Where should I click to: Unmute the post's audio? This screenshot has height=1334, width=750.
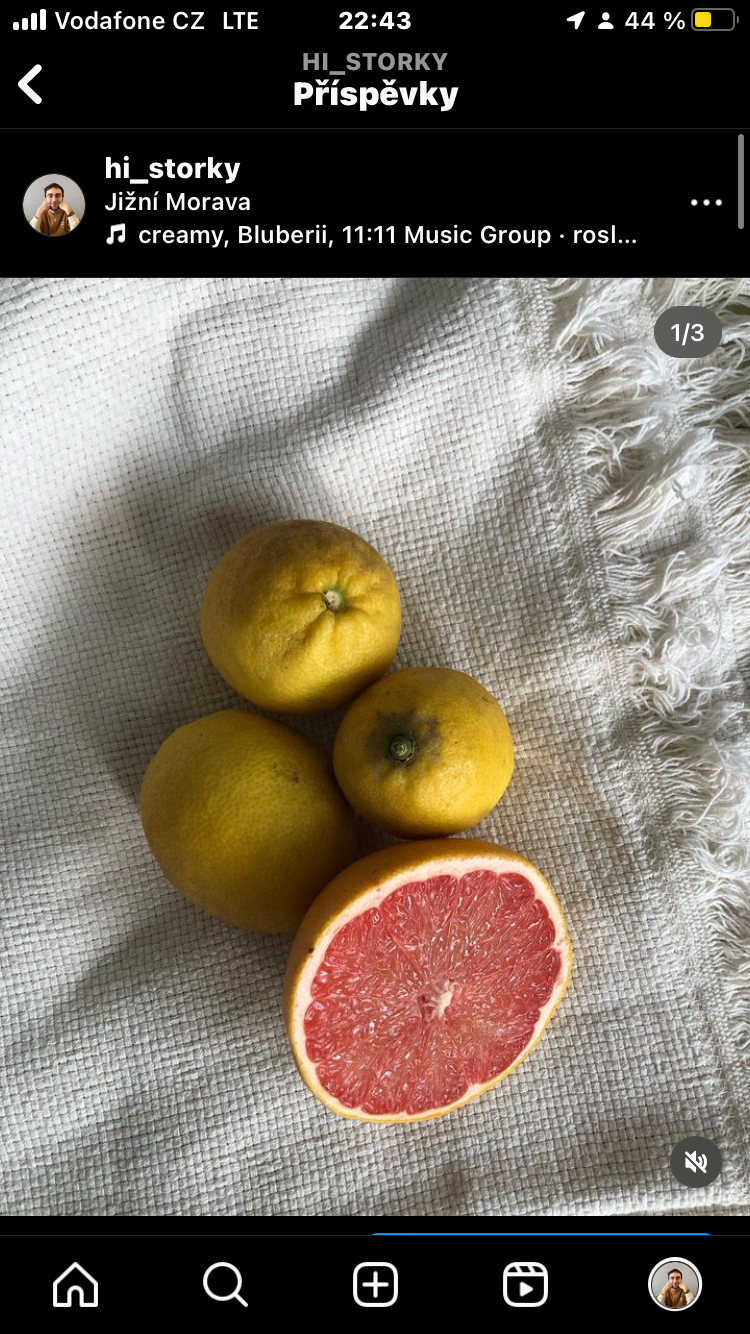pyautogui.click(x=696, y=1161)
